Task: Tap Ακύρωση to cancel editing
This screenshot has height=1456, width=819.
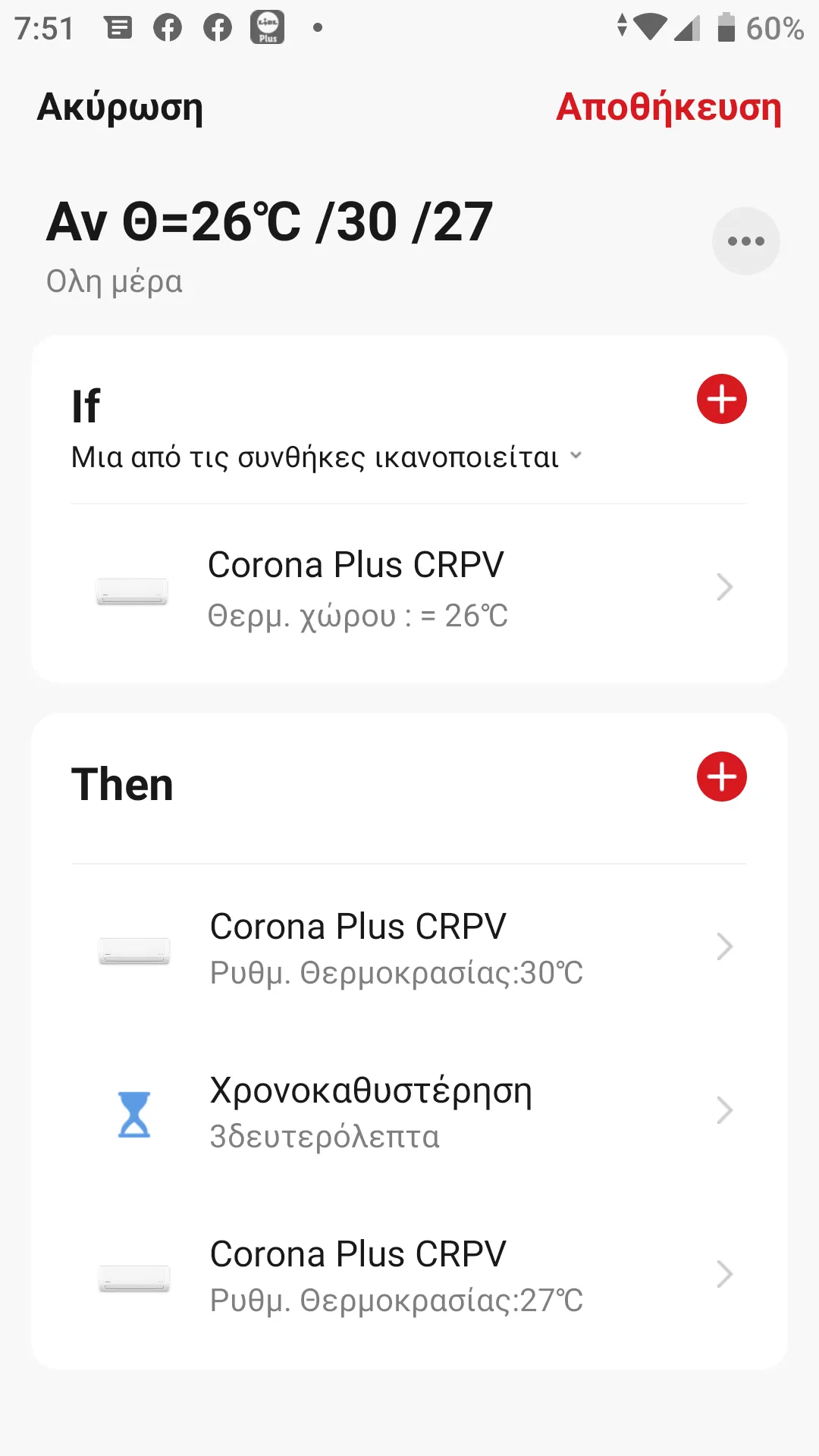Action: [120, 107]
